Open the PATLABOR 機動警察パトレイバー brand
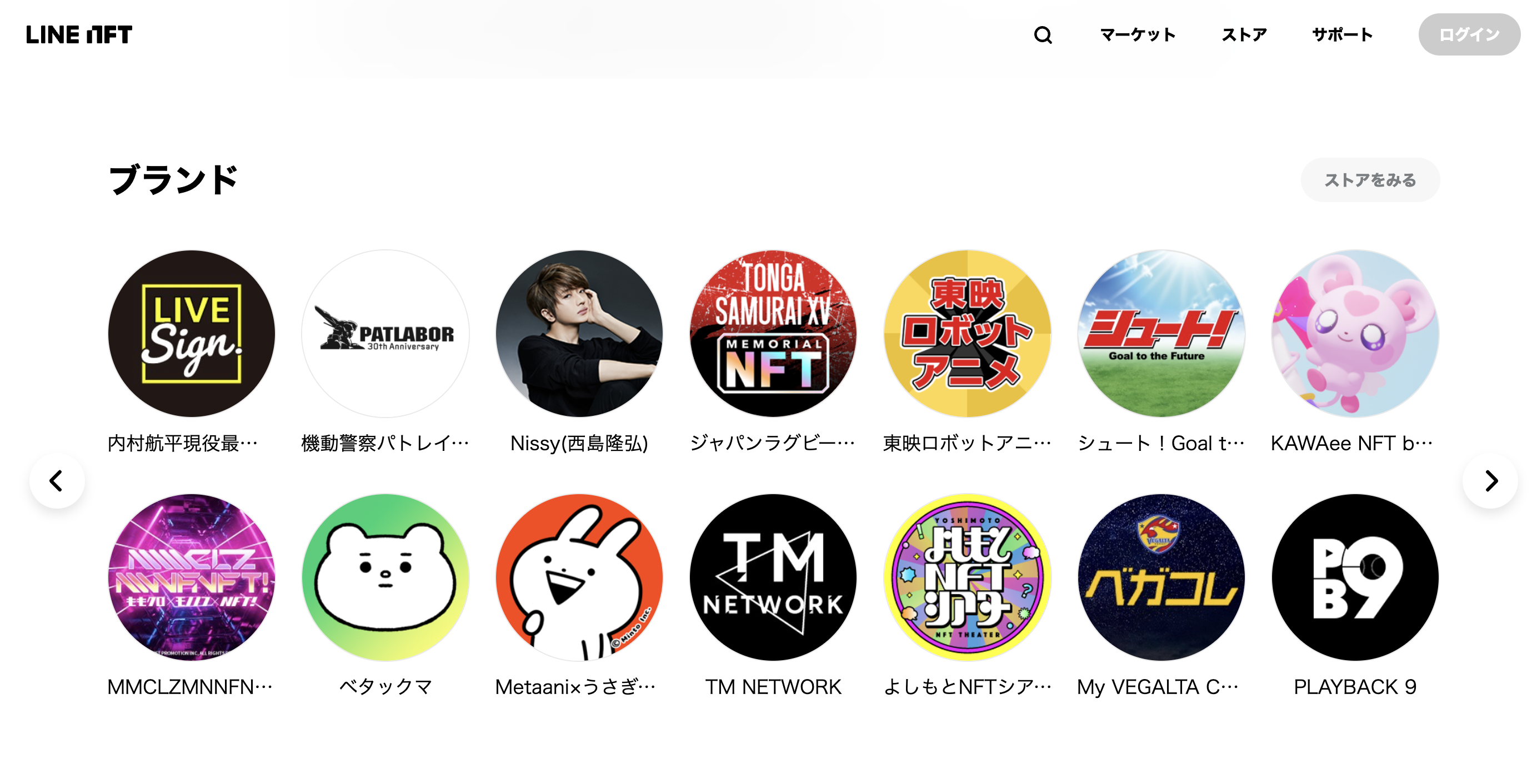 tap(385, 334)
